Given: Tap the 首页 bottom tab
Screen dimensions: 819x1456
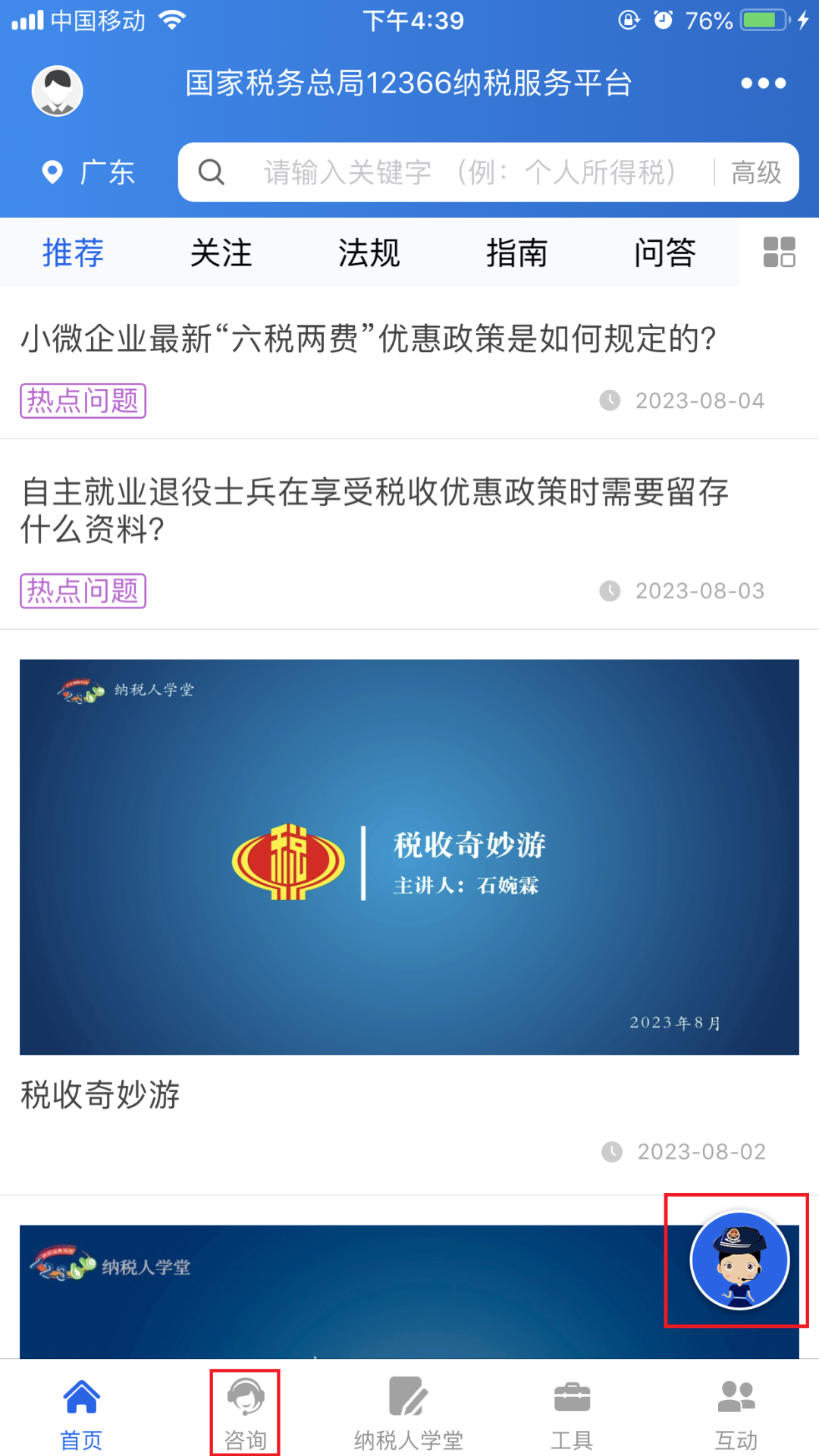Looking at the screenshot, I should (81, 1414).
